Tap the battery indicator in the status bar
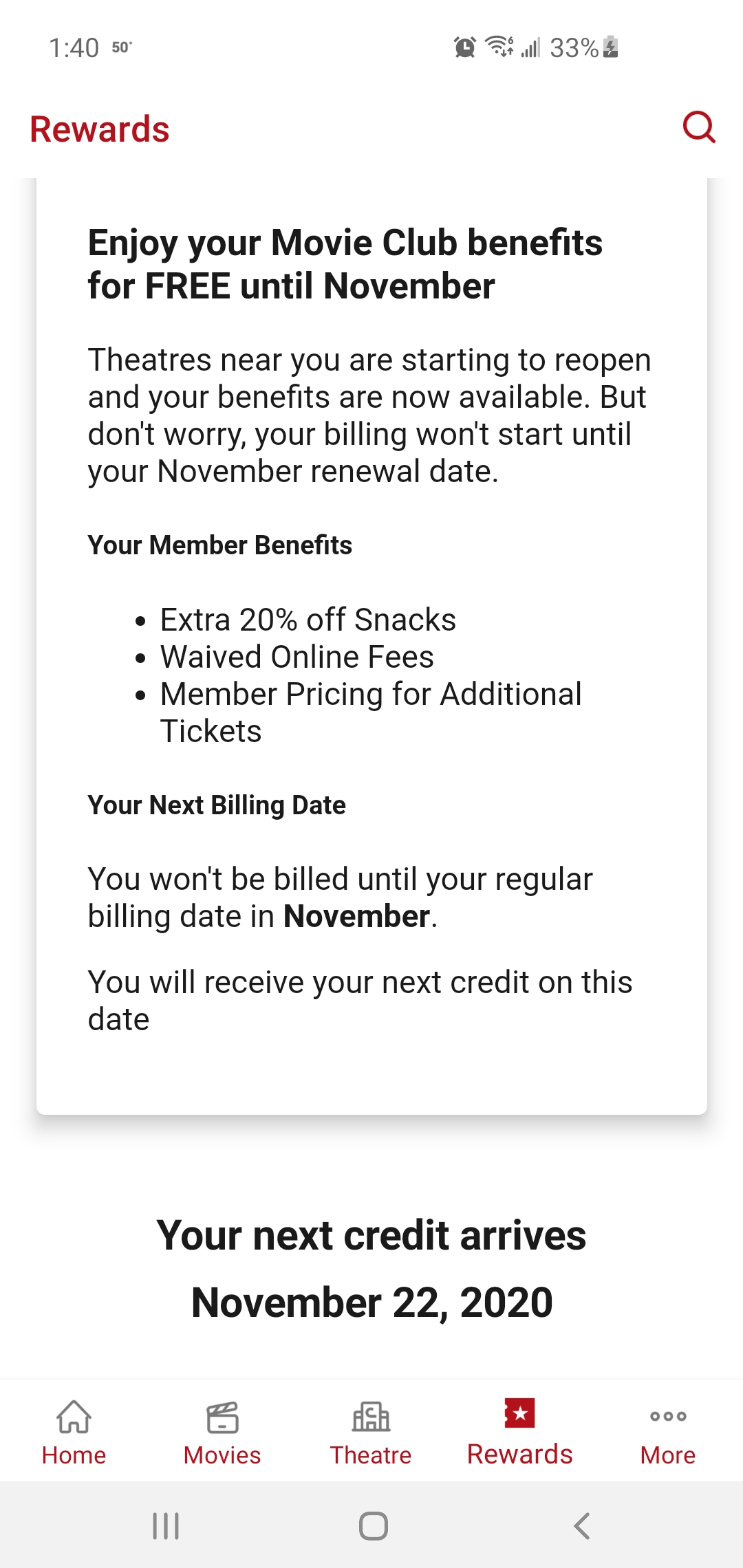The height and width of the screenshot is (1568, 743). (609, 47)
